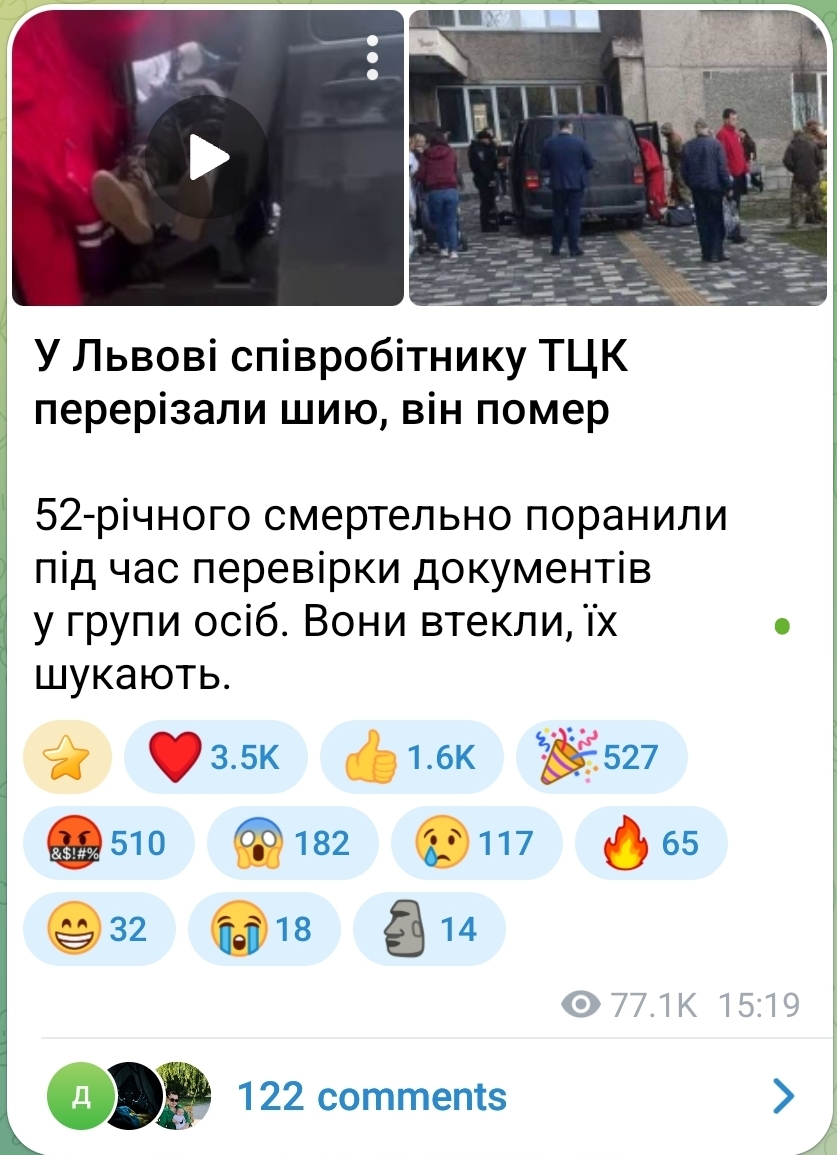
Task: Add the fire reaction (65)
Action: (x=650, y=844)
